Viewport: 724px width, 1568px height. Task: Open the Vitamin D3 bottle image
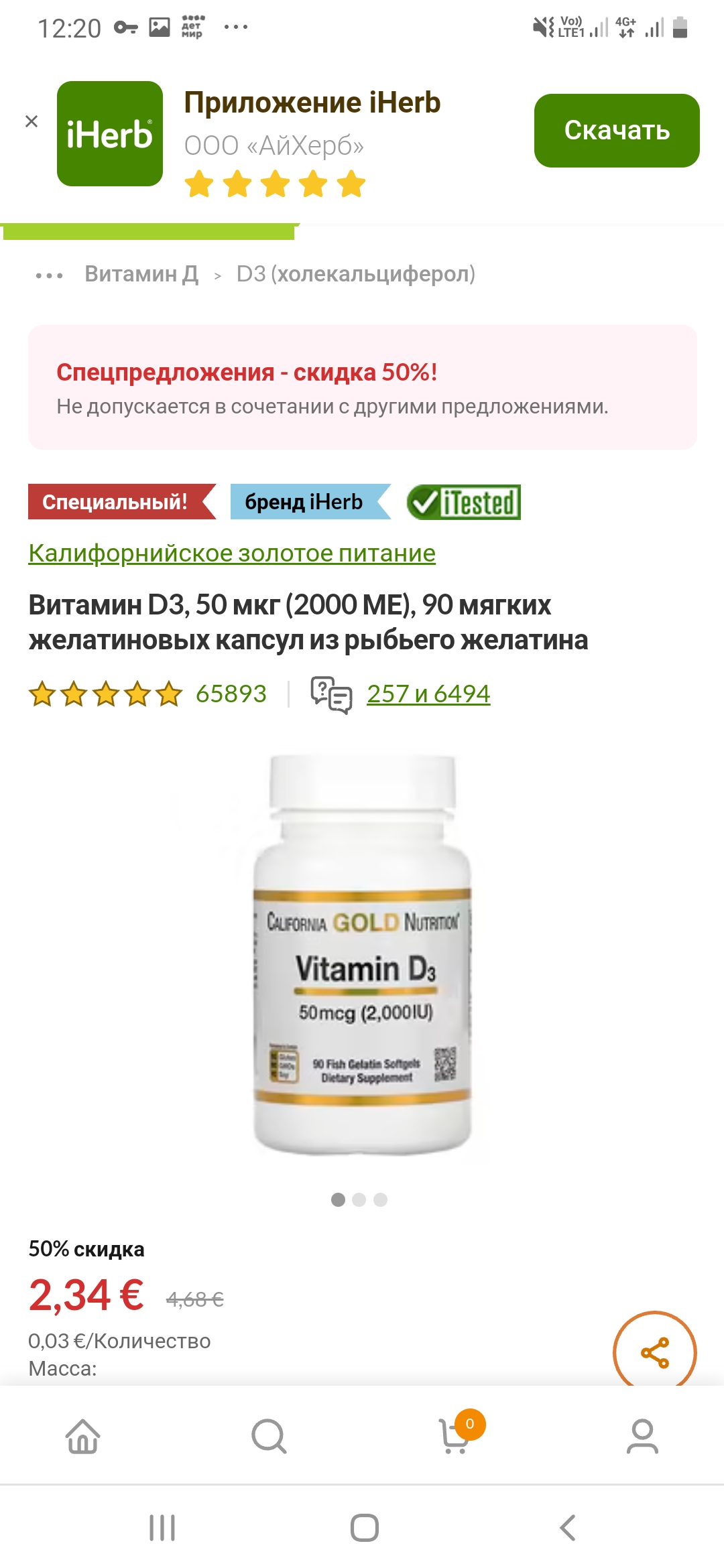tap(362, 955)
